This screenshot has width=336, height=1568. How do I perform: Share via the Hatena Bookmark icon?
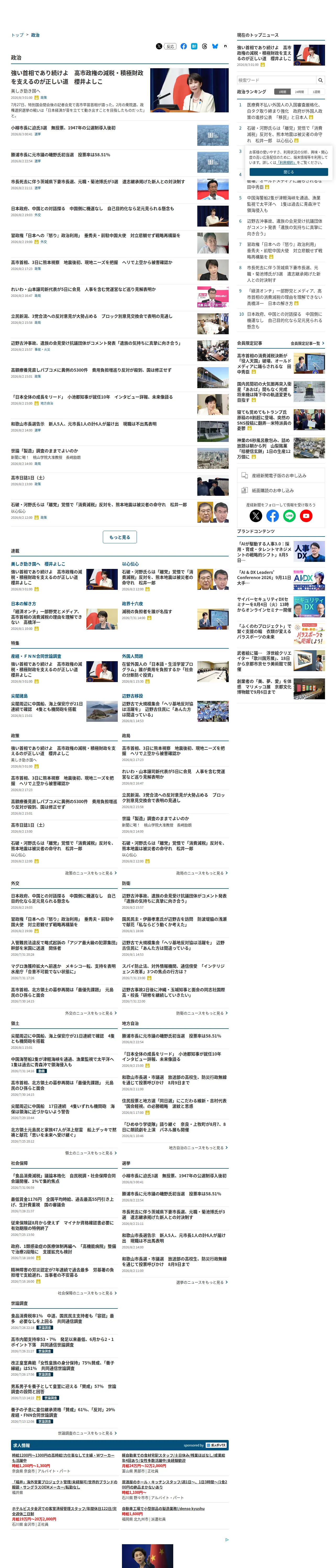coord(194,46)
